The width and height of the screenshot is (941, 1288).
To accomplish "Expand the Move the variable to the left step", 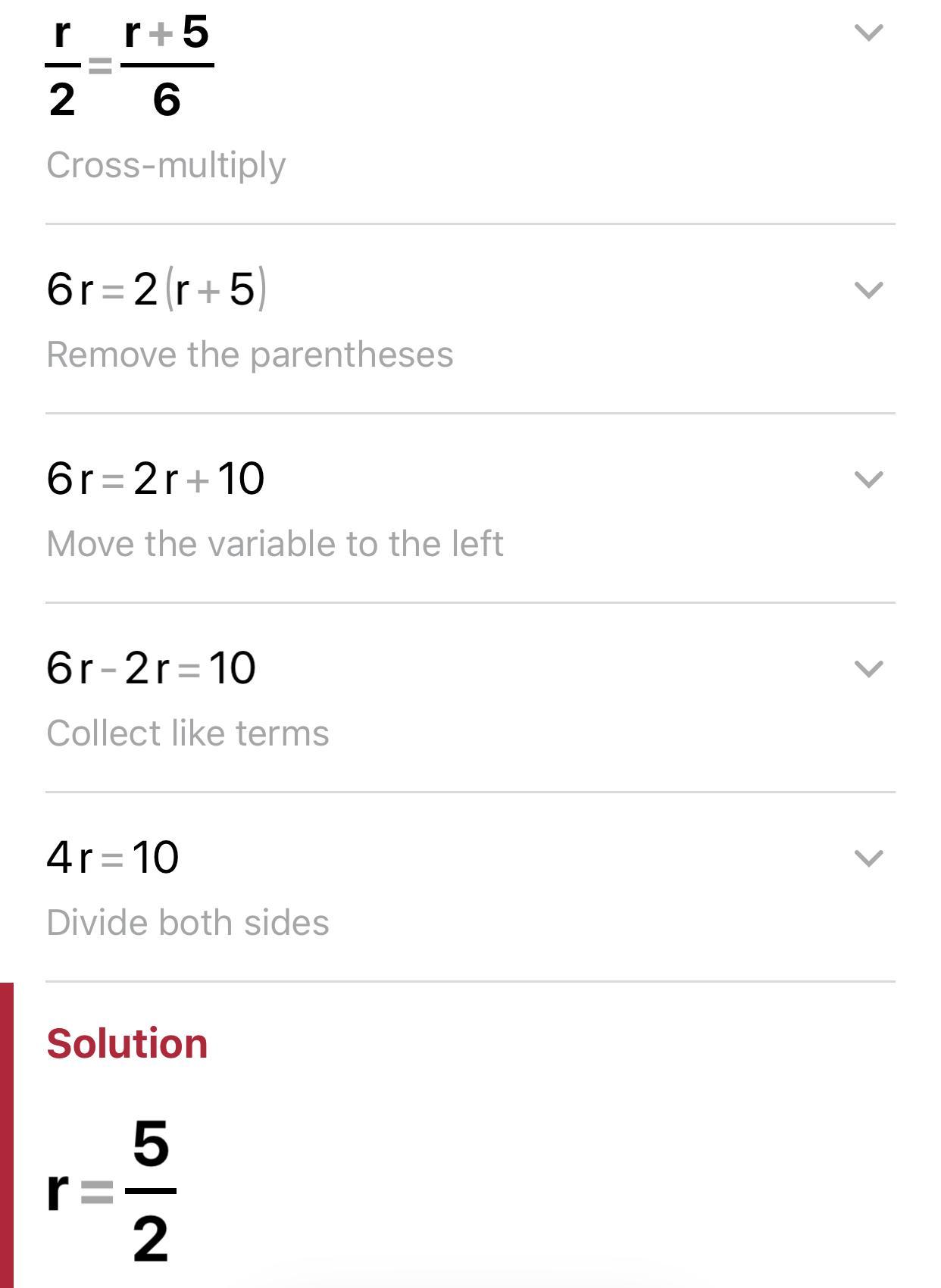I will 868,480.
